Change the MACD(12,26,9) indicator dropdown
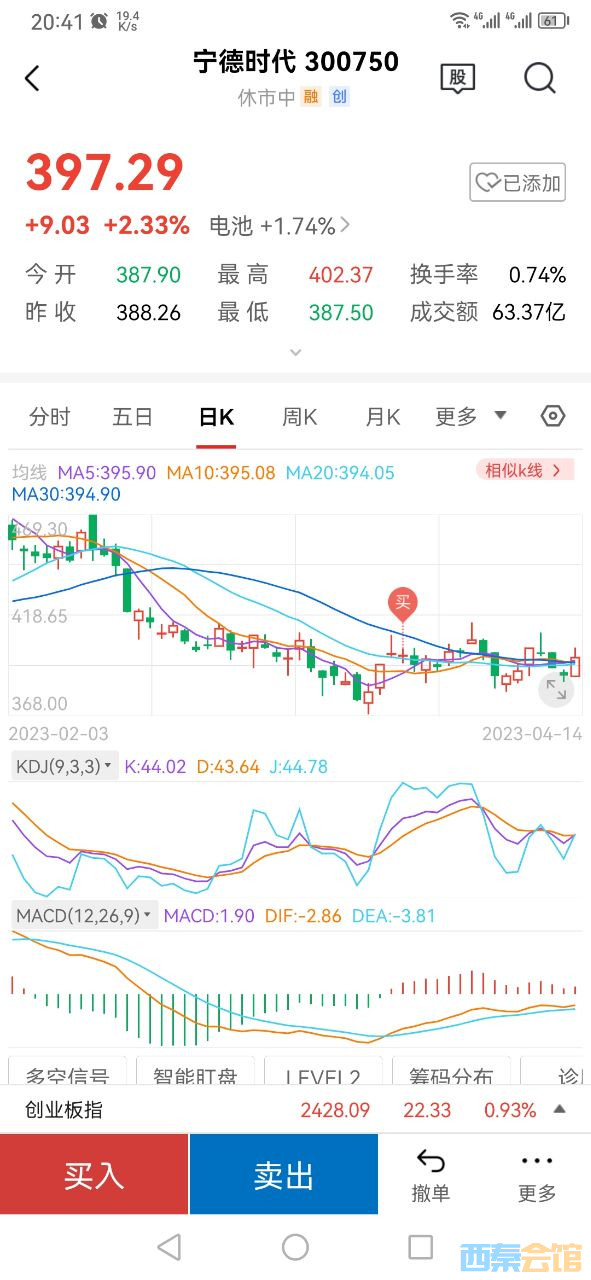 tap(84, 915)
